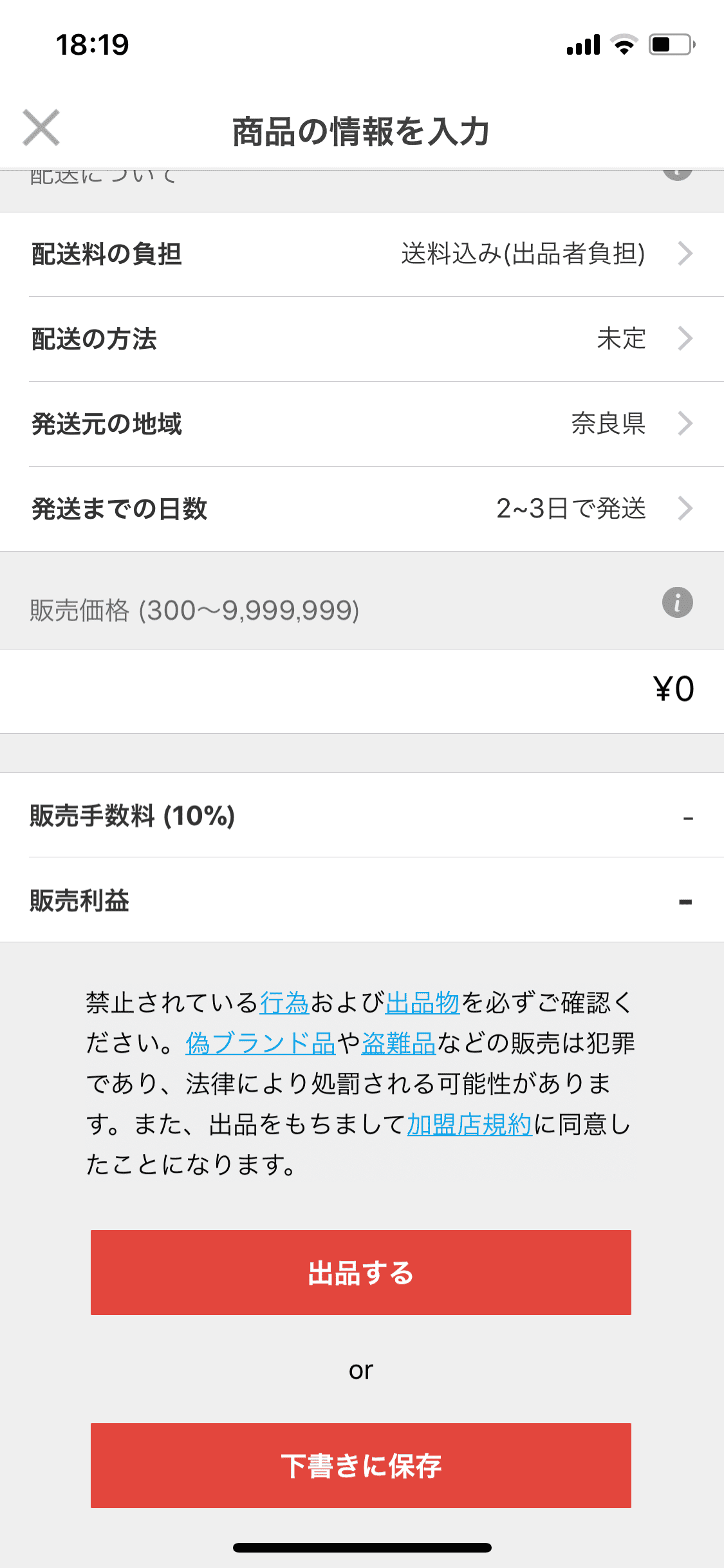The height and width of the screenshot is (1568, 724).
Task: Close the item info form
Action: (41, 127)
